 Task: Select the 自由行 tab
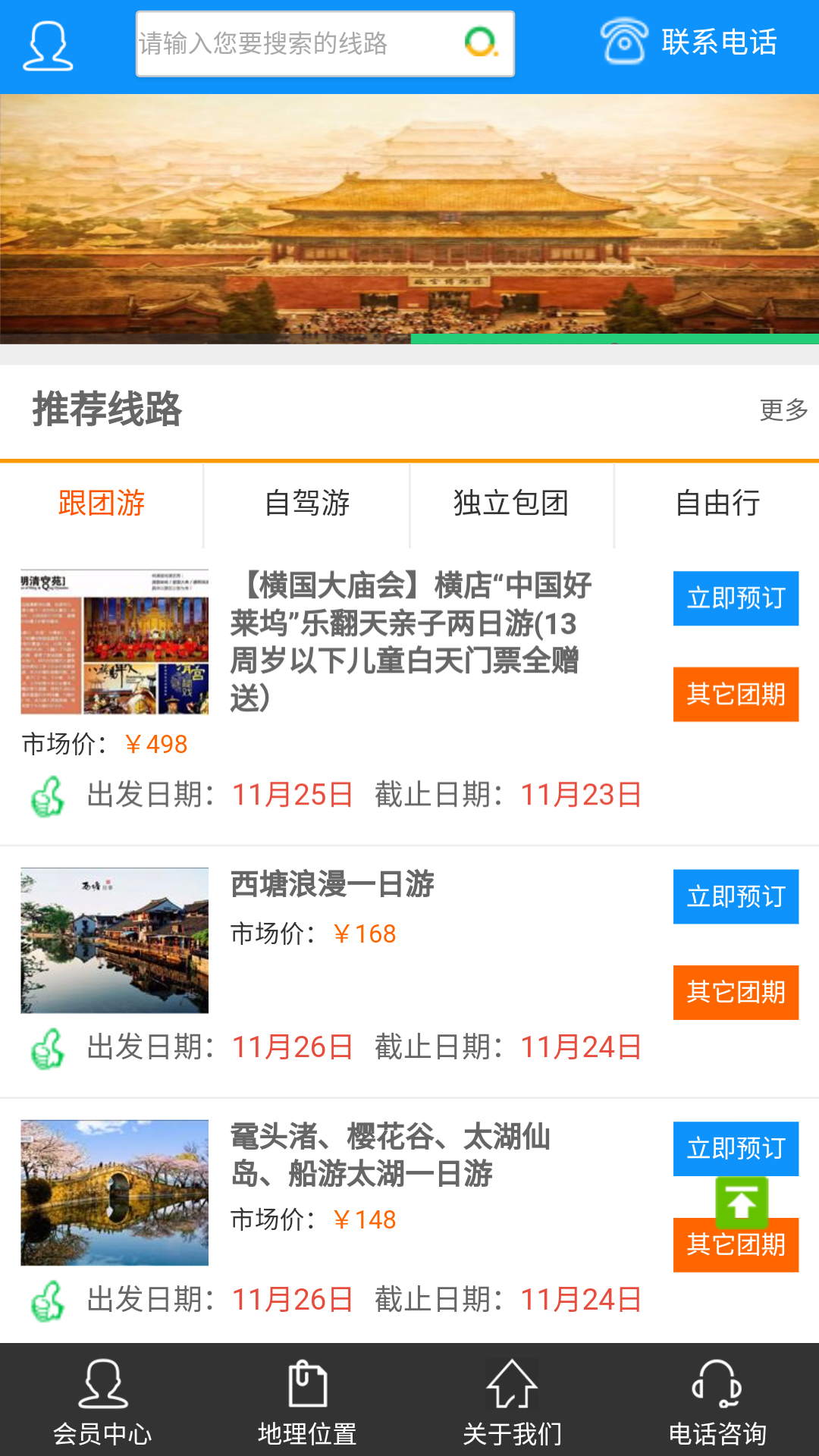(x=717, y=504)
